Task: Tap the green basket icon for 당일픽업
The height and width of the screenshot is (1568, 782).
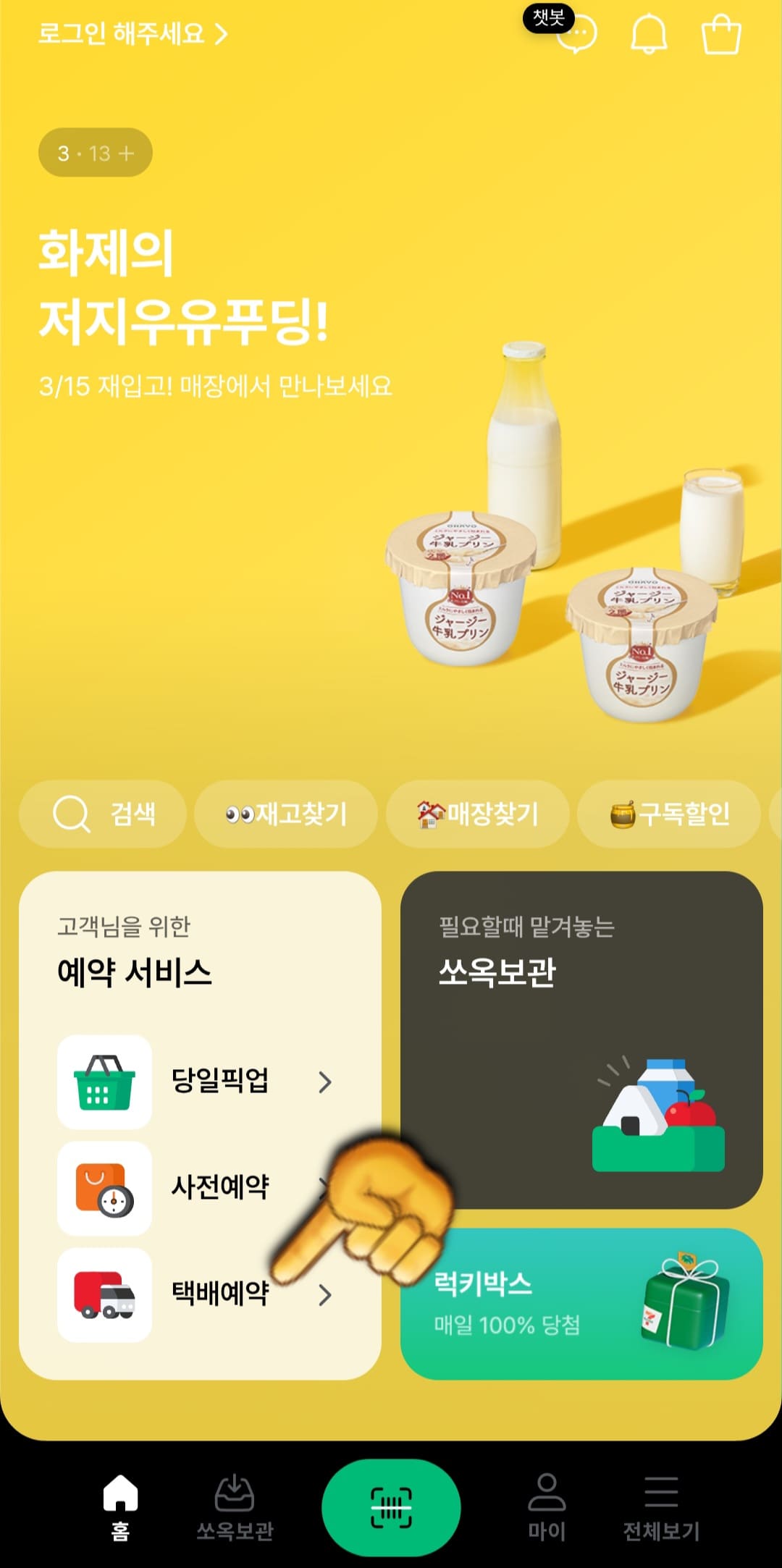Action: click(104, 1082)
